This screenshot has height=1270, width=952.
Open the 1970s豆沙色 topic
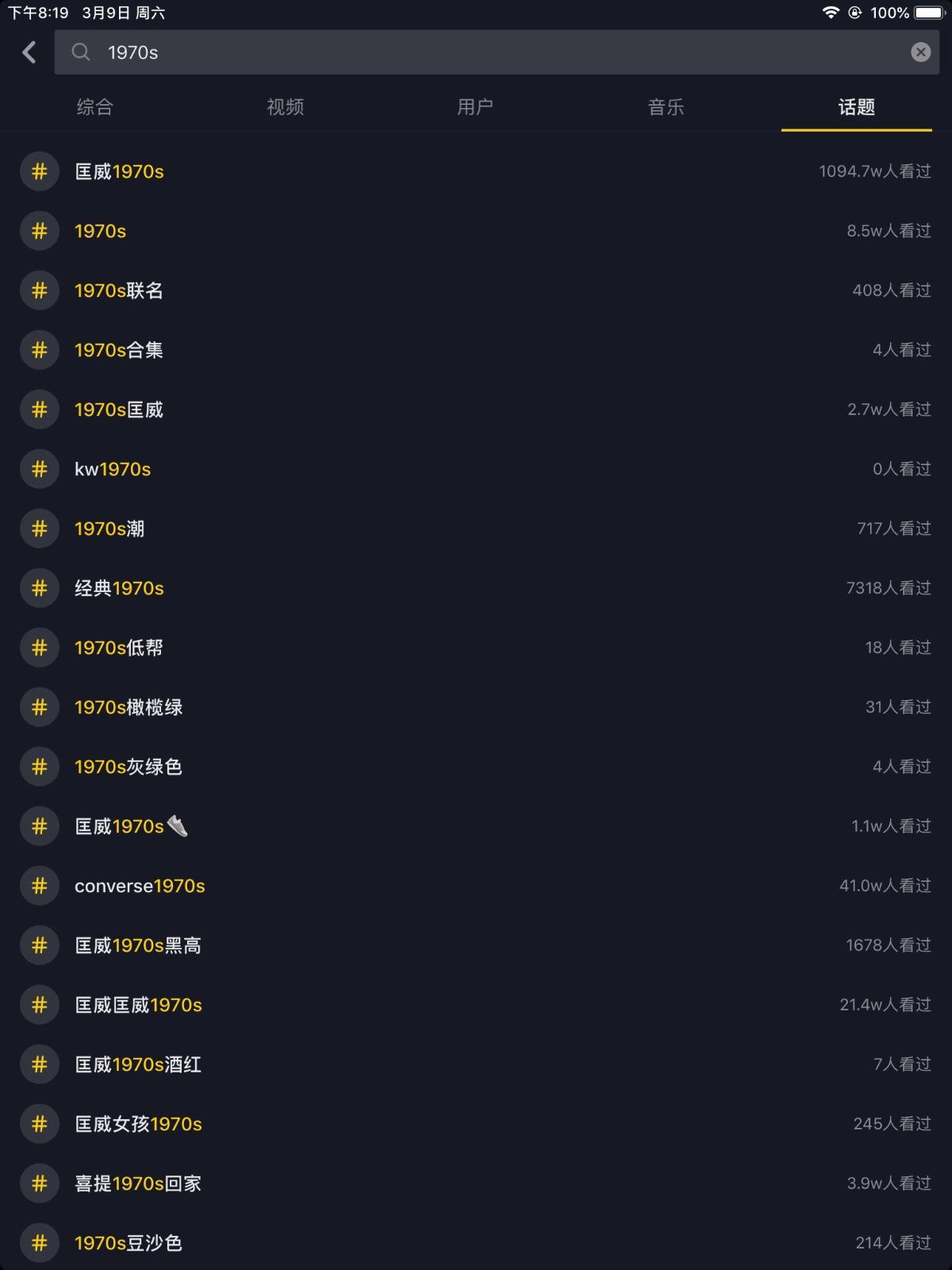click(125, 1242)
